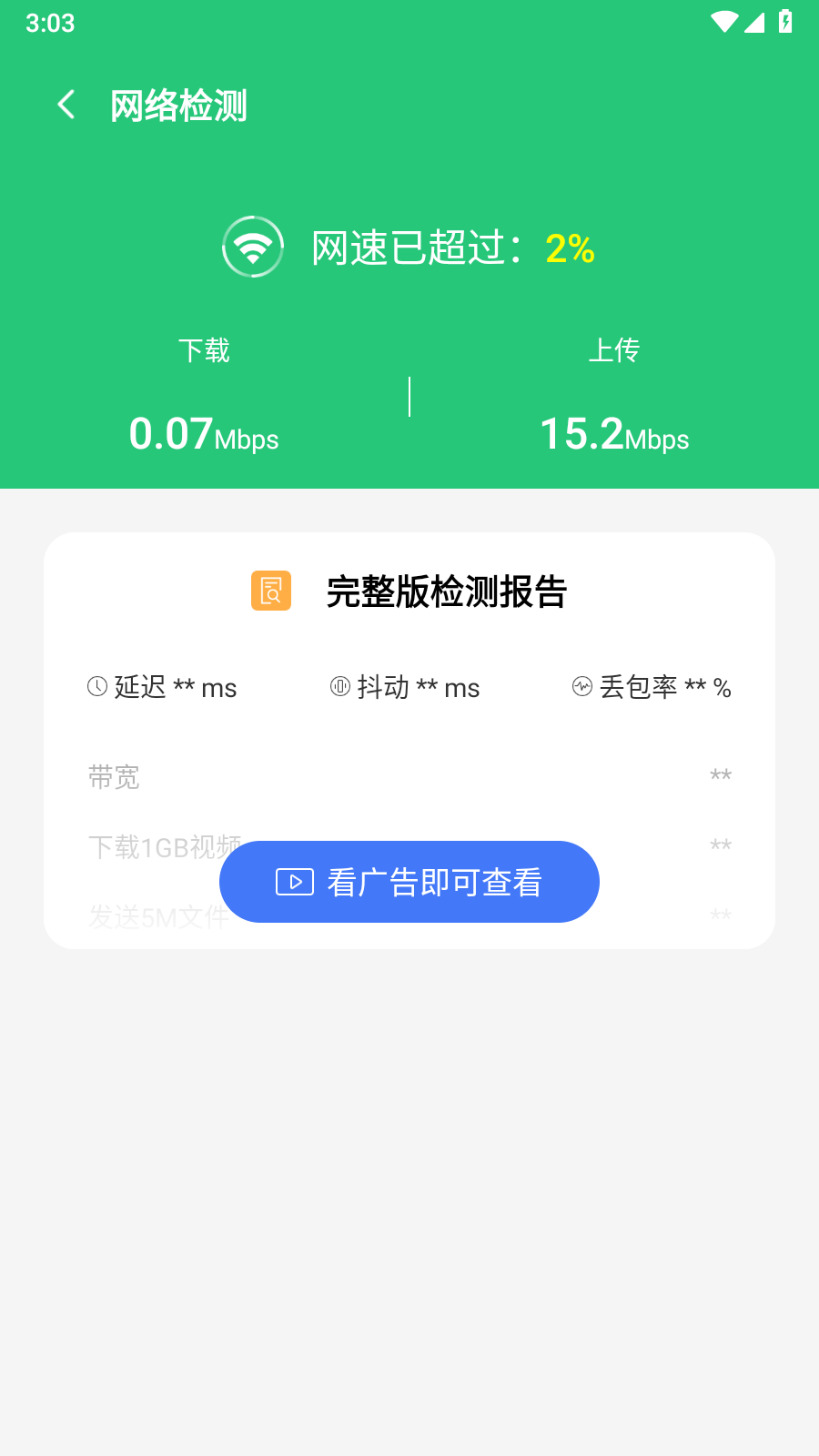The height and width of the screenshot is (1456, 819).
Task: Tap the packet loss waveform icon
Action: 582,687
